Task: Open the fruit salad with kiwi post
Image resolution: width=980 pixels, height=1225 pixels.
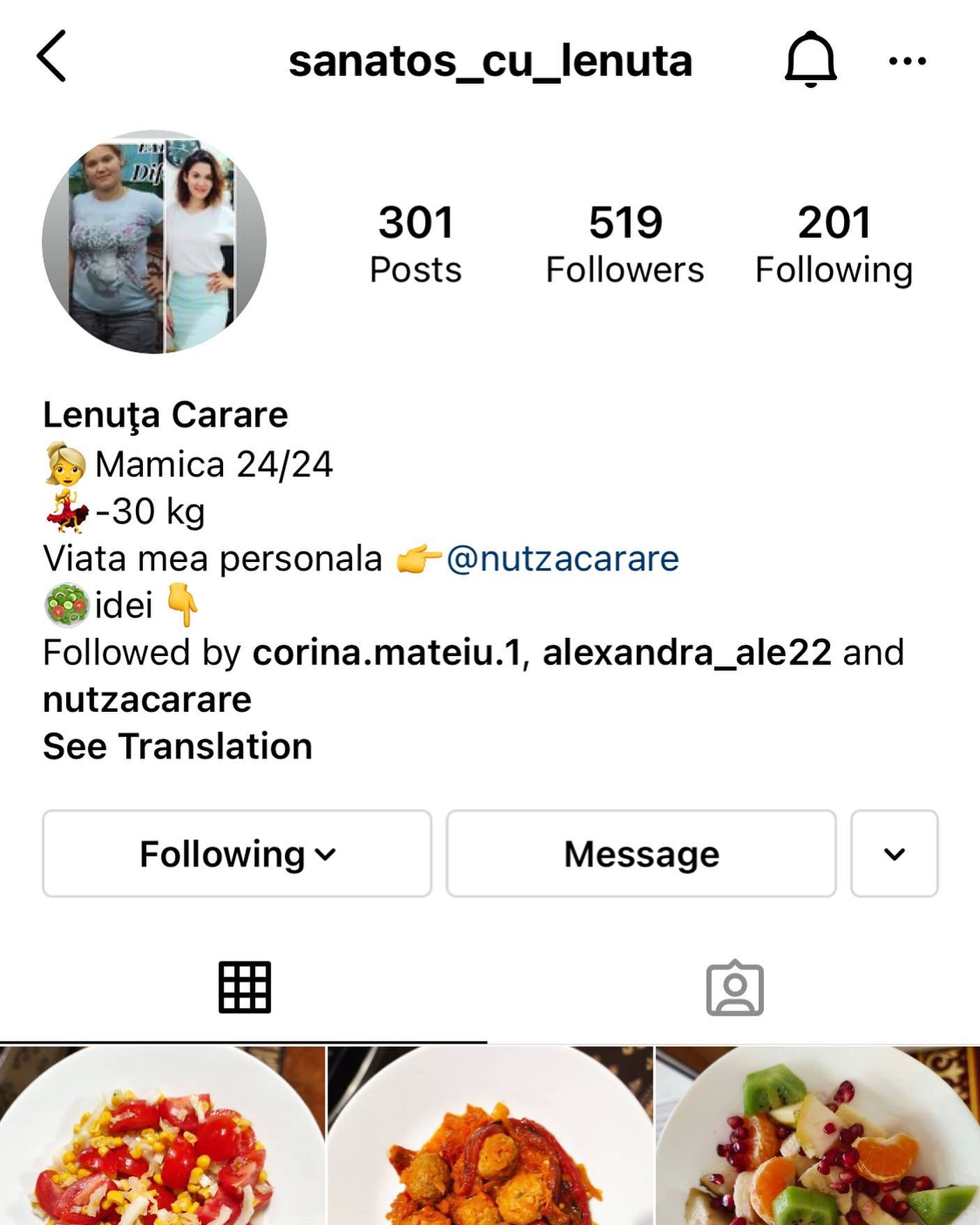Action: (x=818, y=1136)
